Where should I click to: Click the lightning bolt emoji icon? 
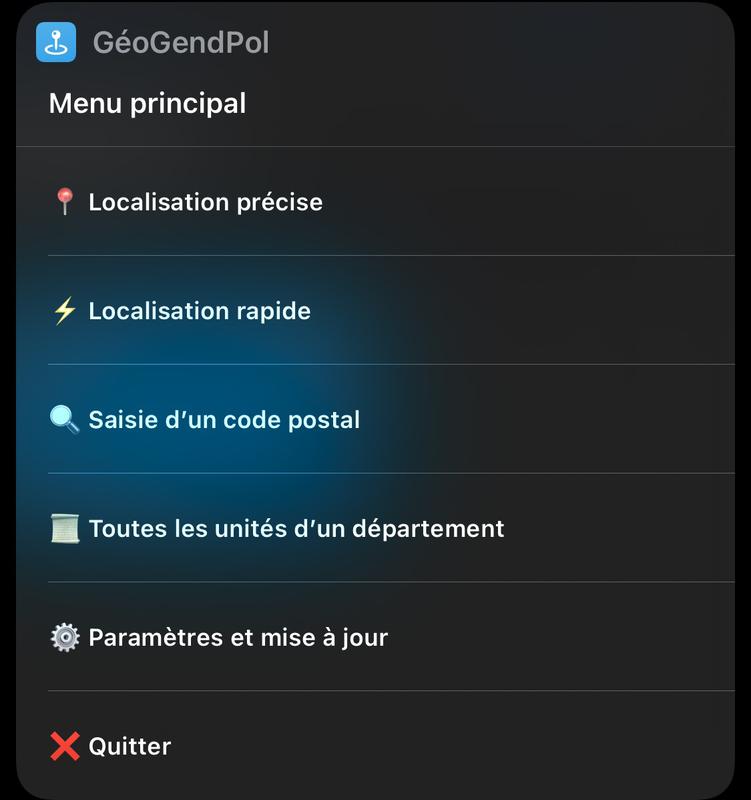[x=65, y=312]
